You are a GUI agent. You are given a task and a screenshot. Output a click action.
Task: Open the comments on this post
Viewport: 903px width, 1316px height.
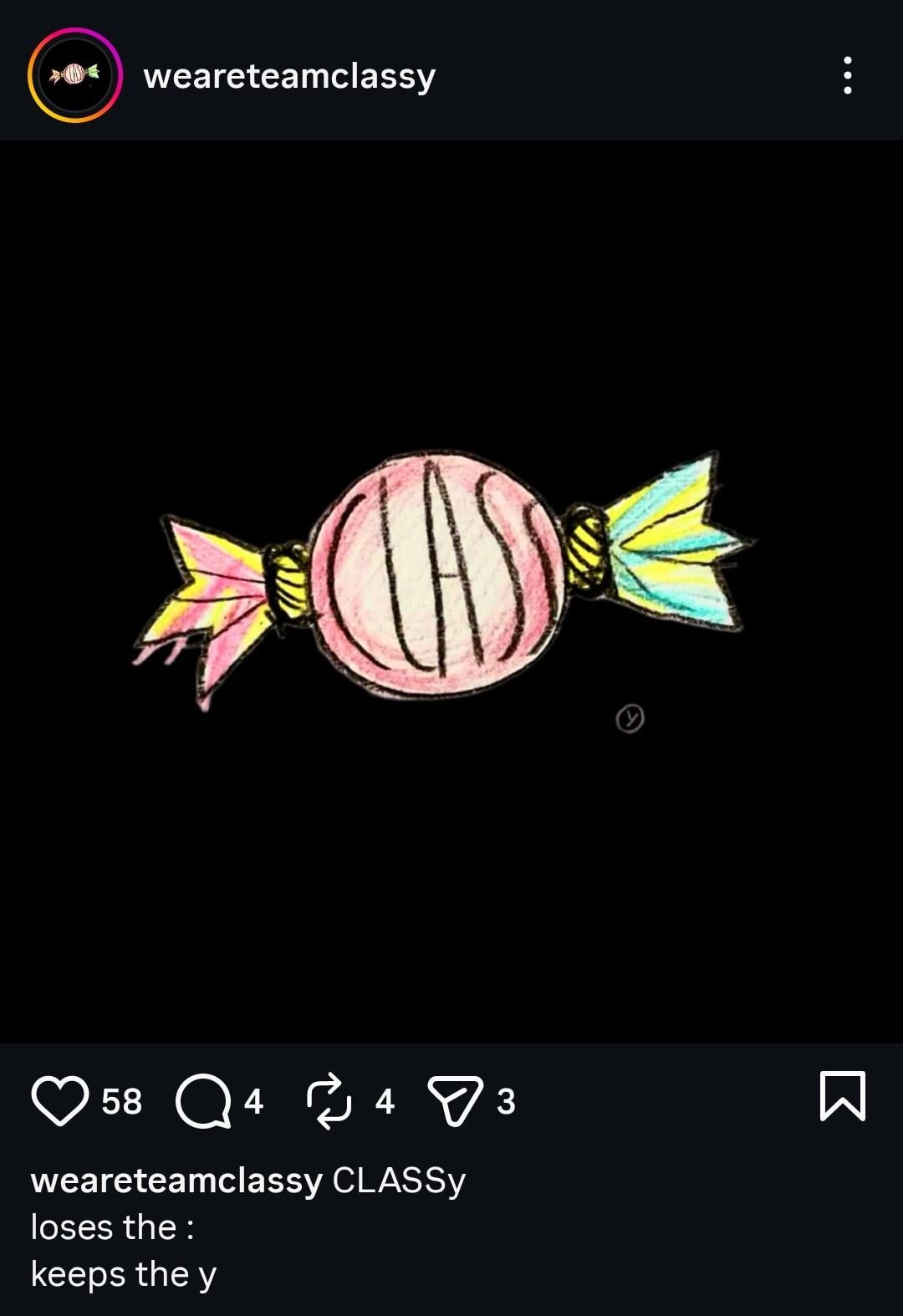click(x=203, y=1100)
